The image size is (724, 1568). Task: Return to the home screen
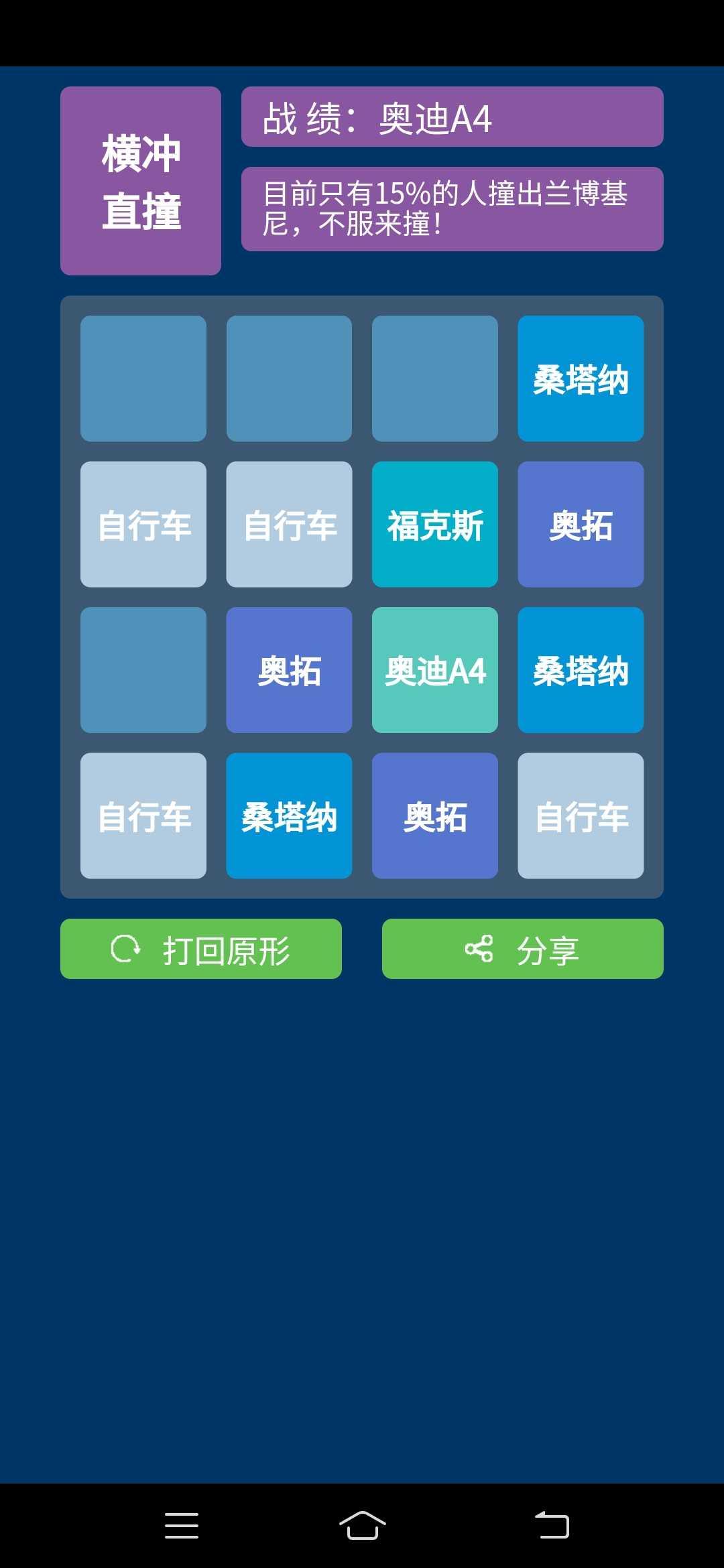362,1525
